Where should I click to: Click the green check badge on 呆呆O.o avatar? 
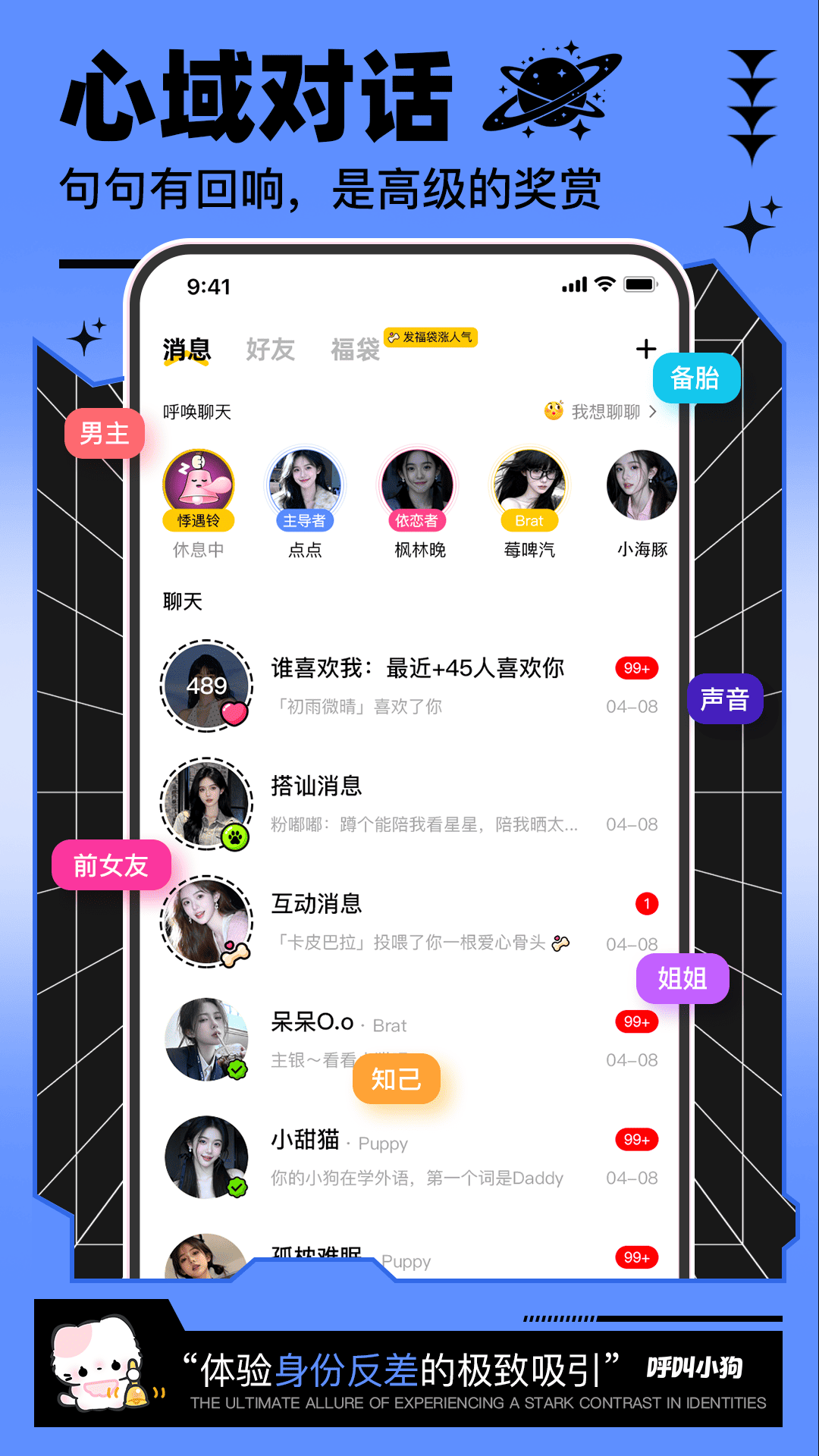click(237, 1068)
